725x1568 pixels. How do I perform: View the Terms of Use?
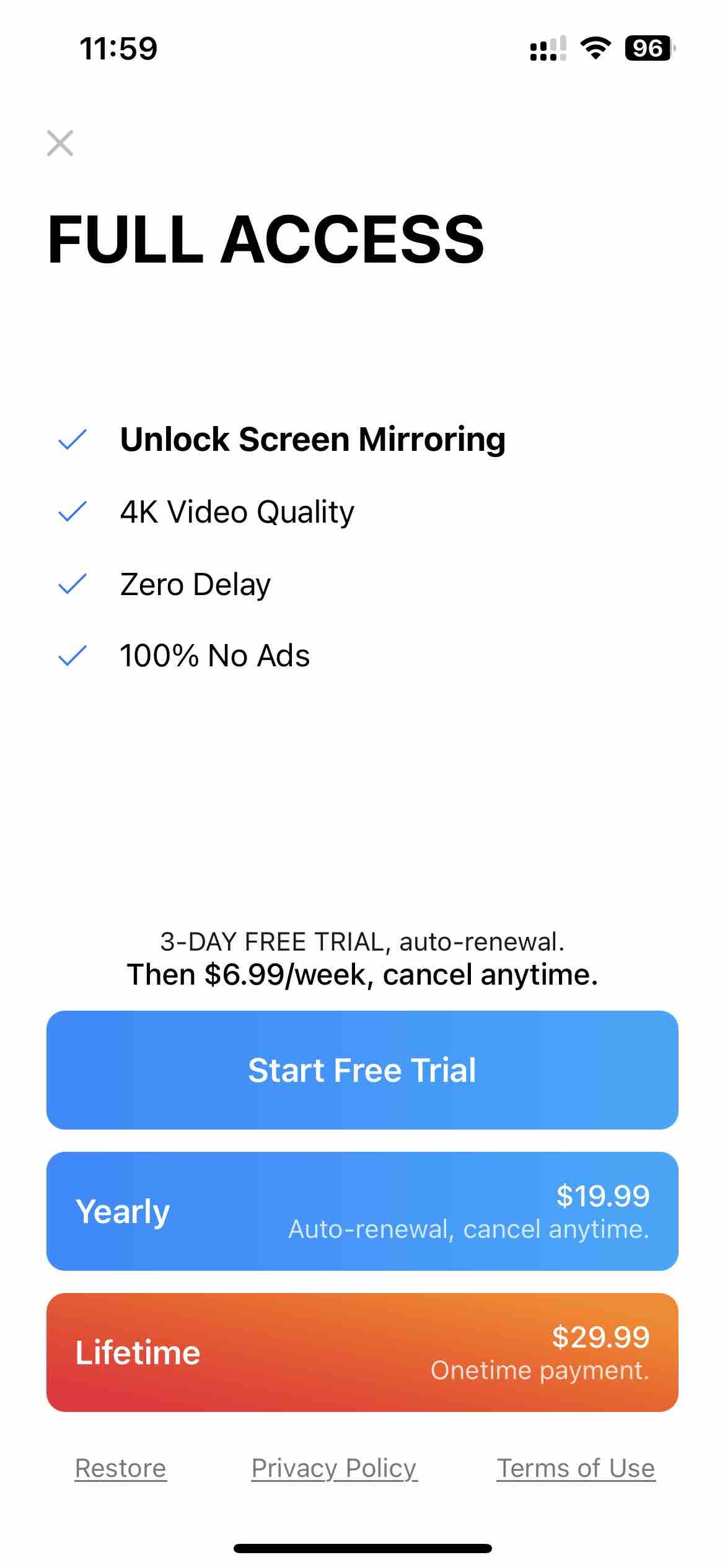tap(576, 1468)
